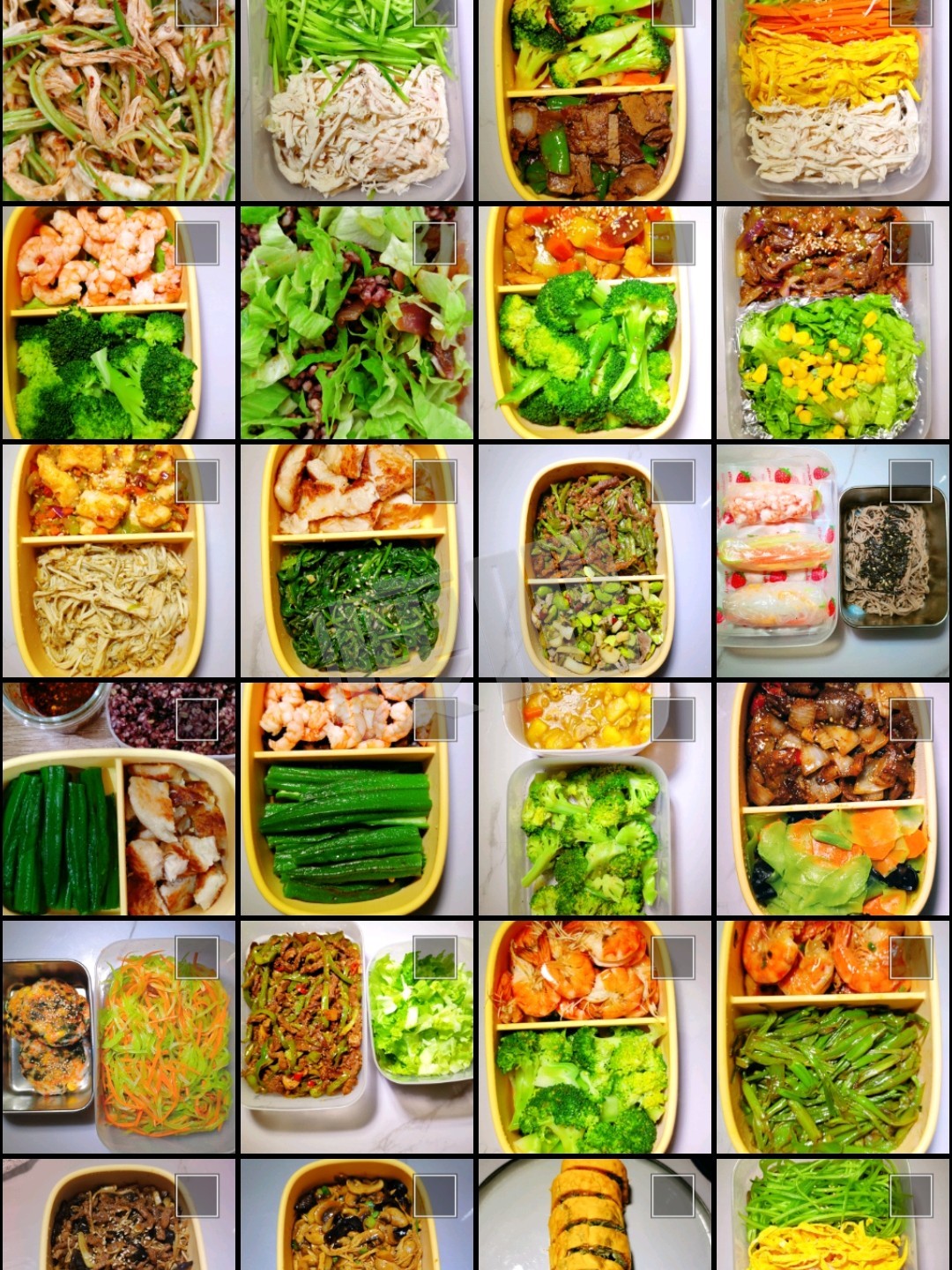952x1270 pixels.
Task: Check the broccoli and braised beef photo
Action: (673, 9)
